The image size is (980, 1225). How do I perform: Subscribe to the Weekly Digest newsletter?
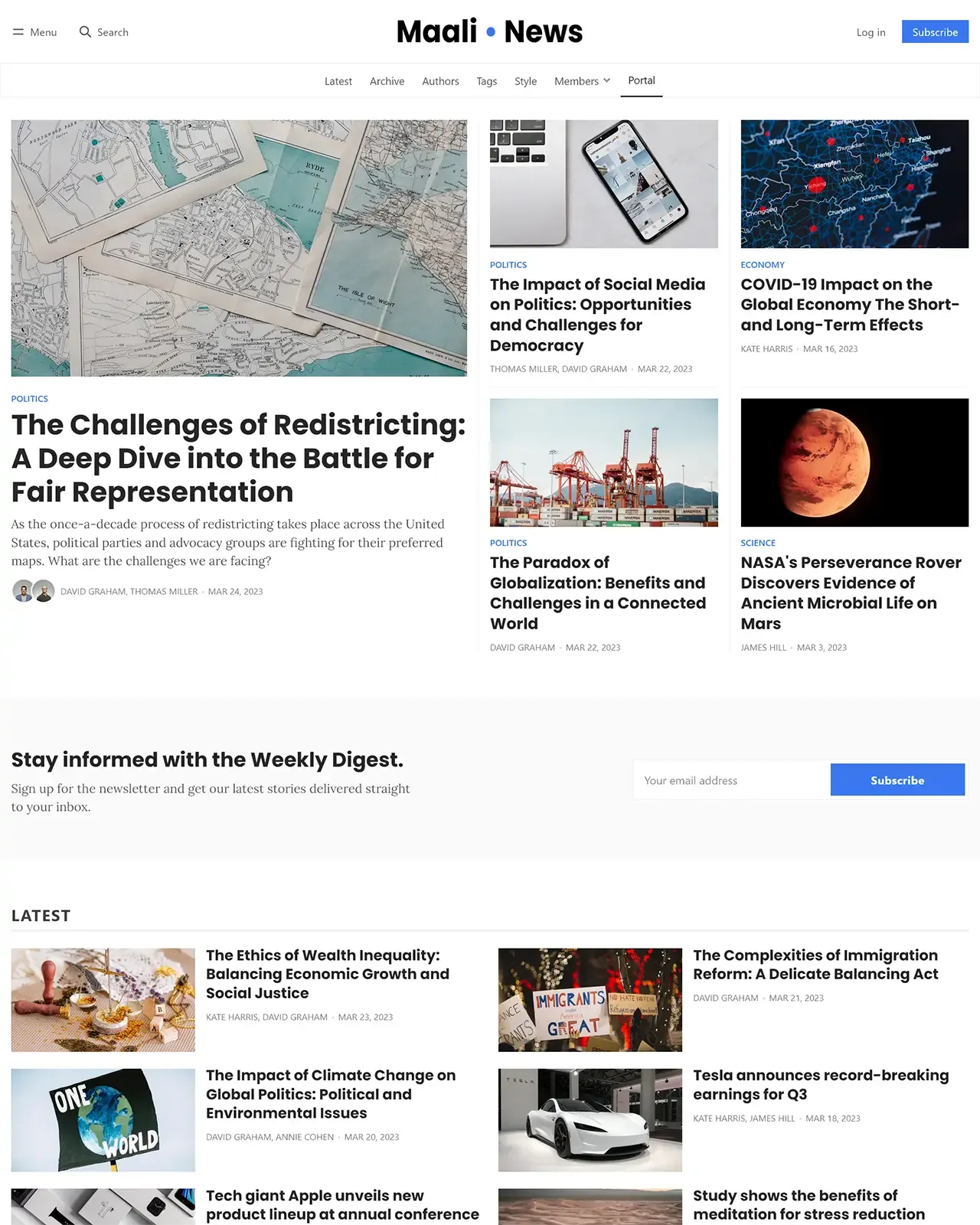(897, 780)
